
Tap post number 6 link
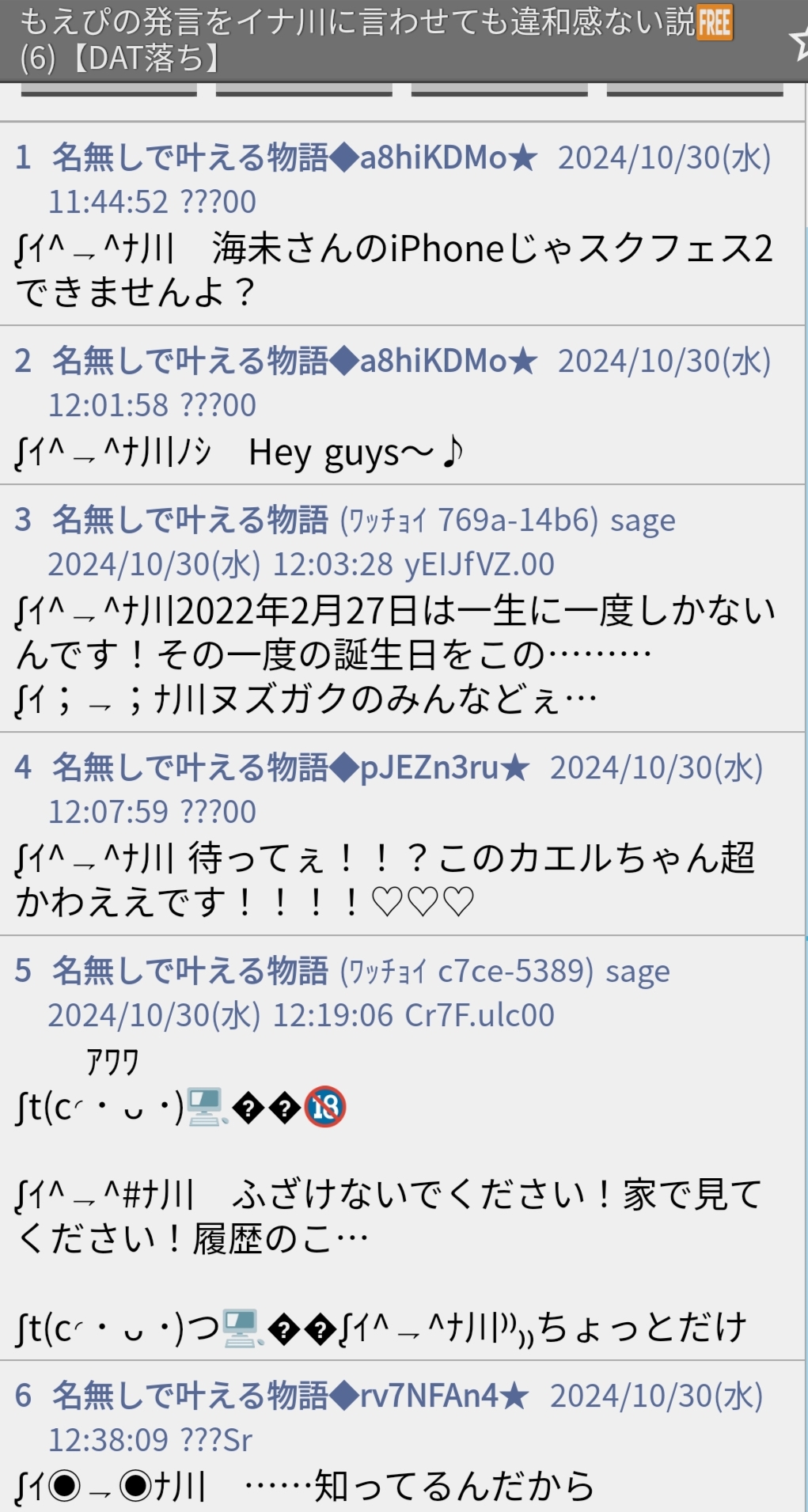pyautogui.click(x=23, y=1396)
